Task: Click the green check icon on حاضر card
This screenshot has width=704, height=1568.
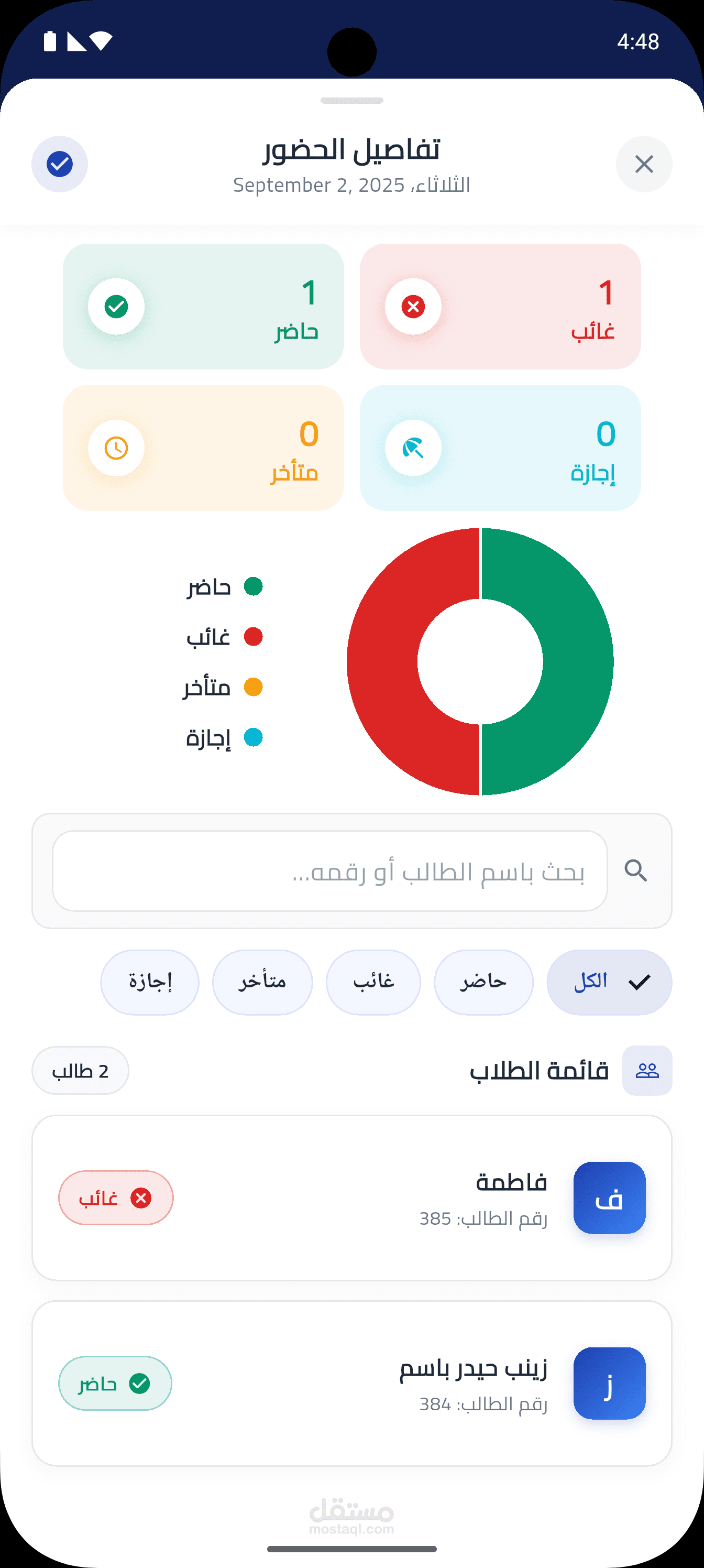Action: coord(117,307)
